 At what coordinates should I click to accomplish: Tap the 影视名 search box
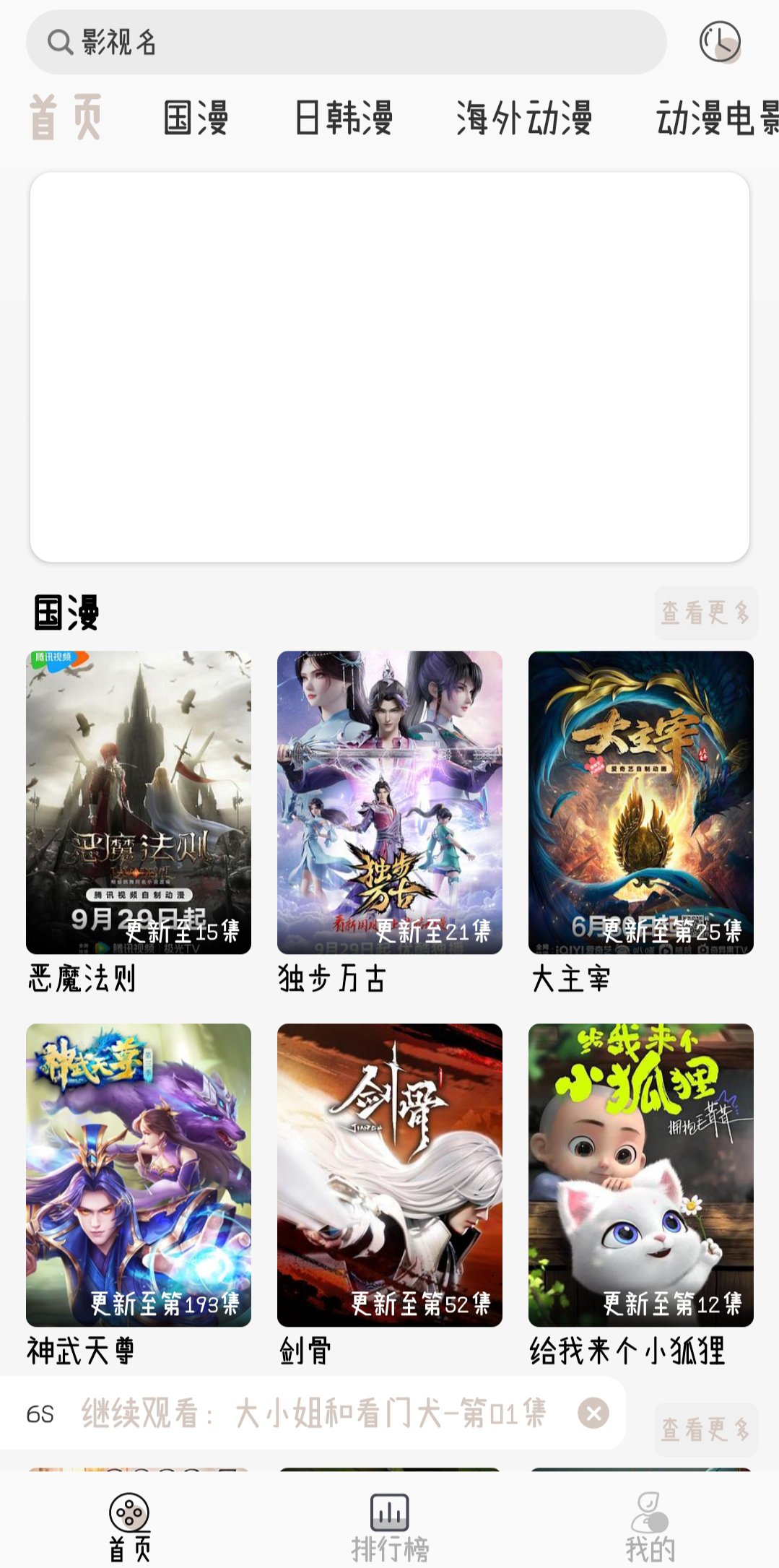[345, 42]
